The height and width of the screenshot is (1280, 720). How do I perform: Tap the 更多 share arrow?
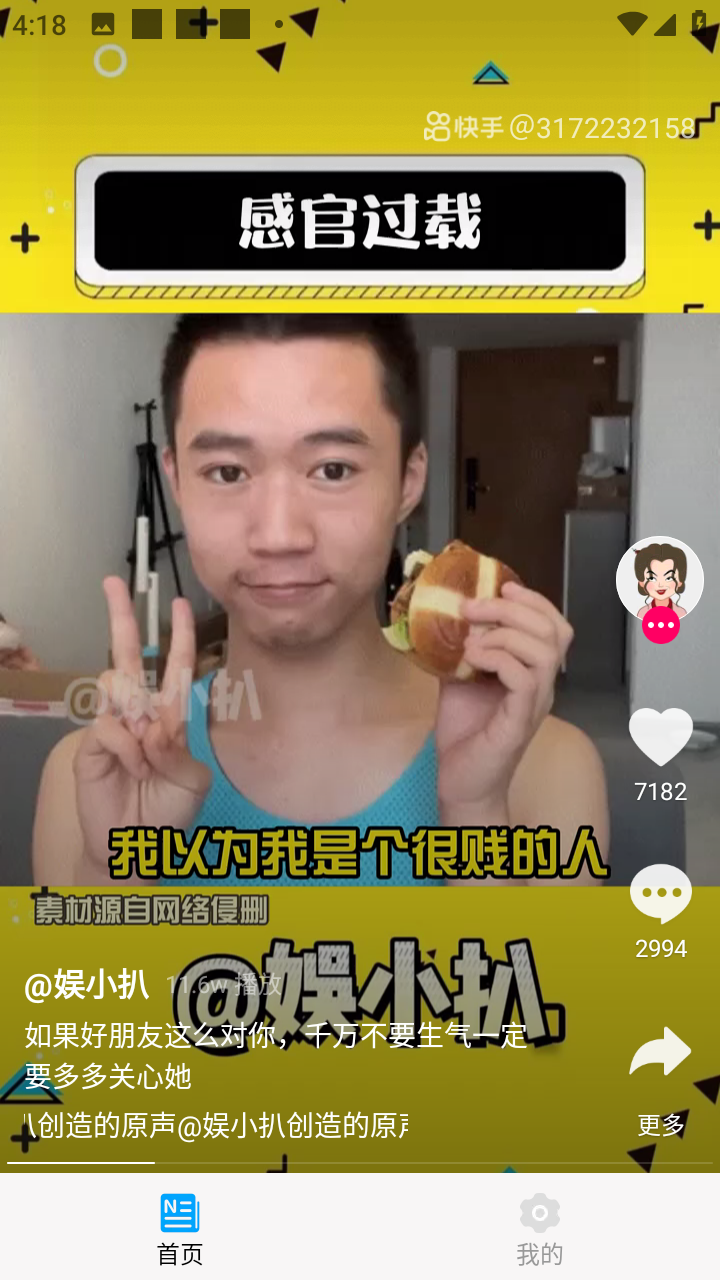pyautogui.click(x=660, y=1052)
